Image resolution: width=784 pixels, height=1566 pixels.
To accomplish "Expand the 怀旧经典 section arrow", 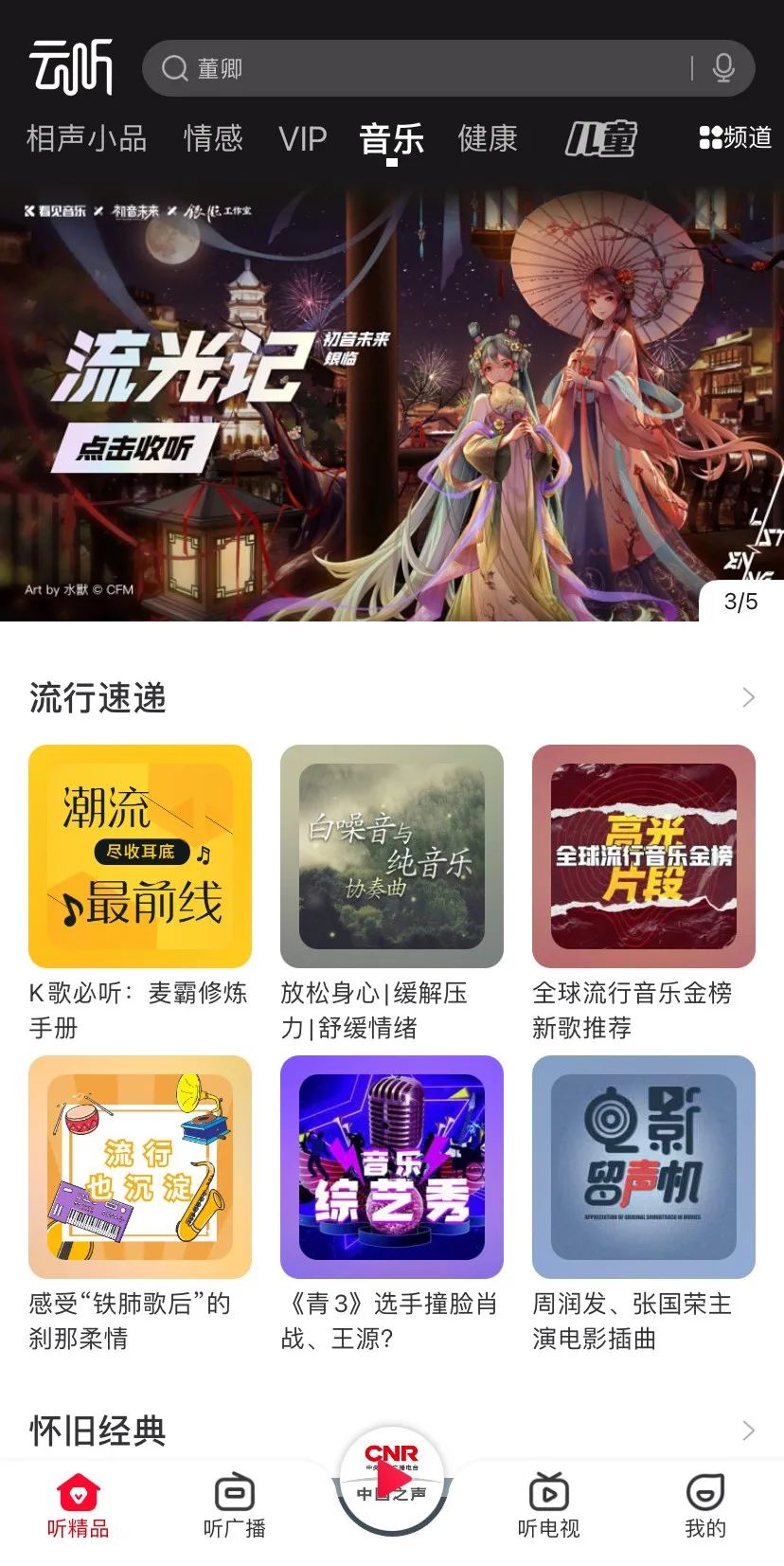I will (x=748, y=1431).
